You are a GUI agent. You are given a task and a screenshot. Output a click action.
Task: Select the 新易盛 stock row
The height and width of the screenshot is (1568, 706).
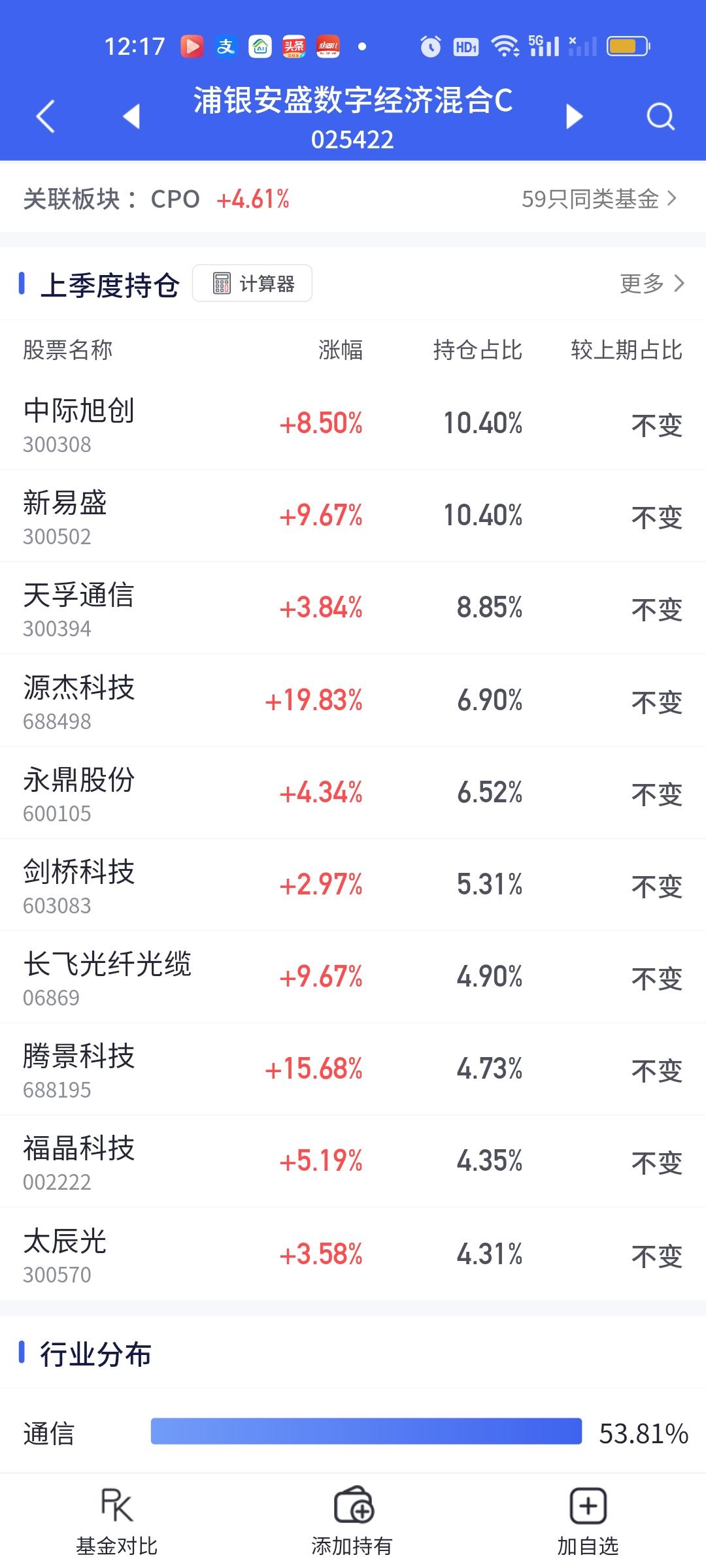click(353, 516)
